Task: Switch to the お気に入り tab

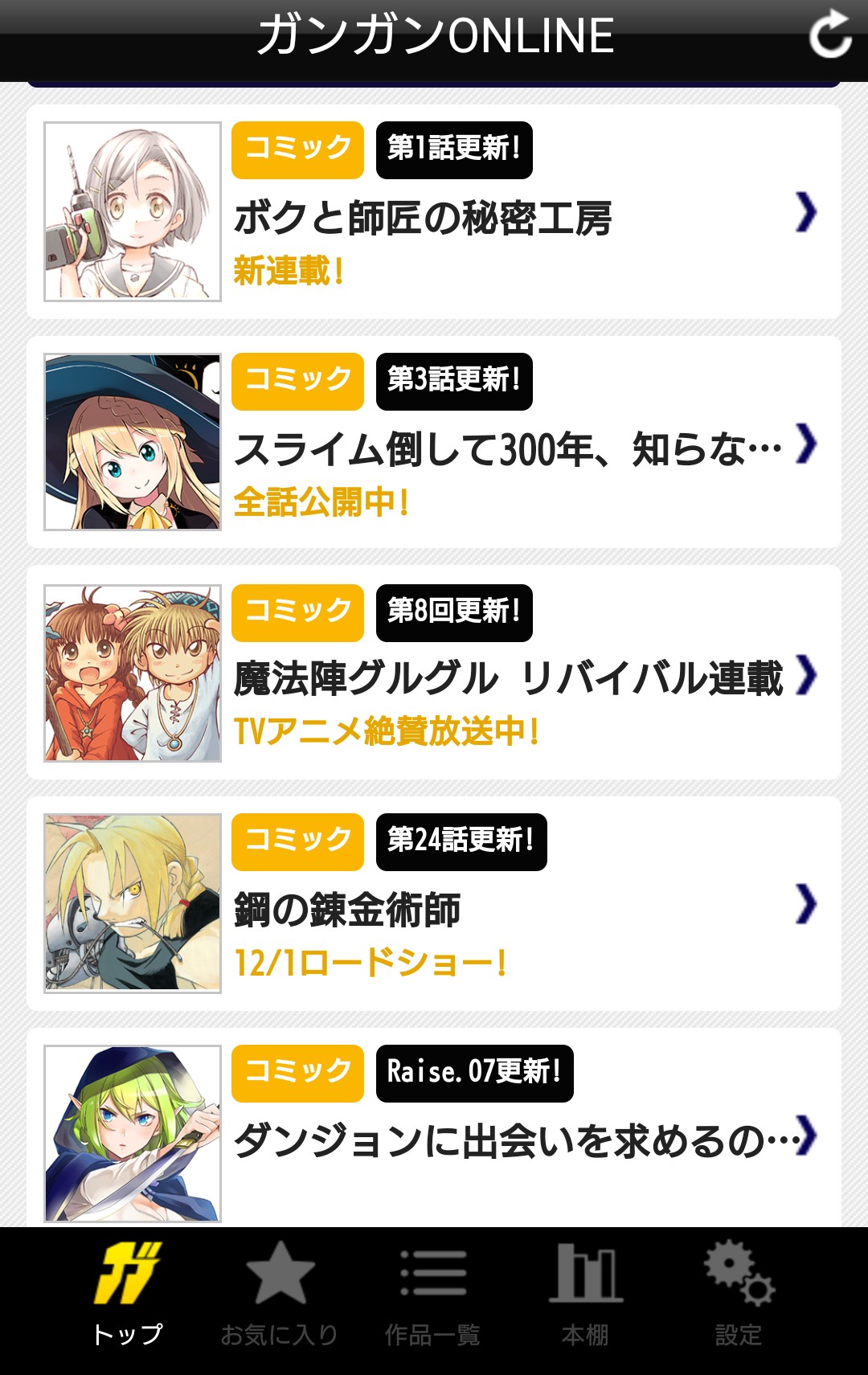Action: point(280,1294)
